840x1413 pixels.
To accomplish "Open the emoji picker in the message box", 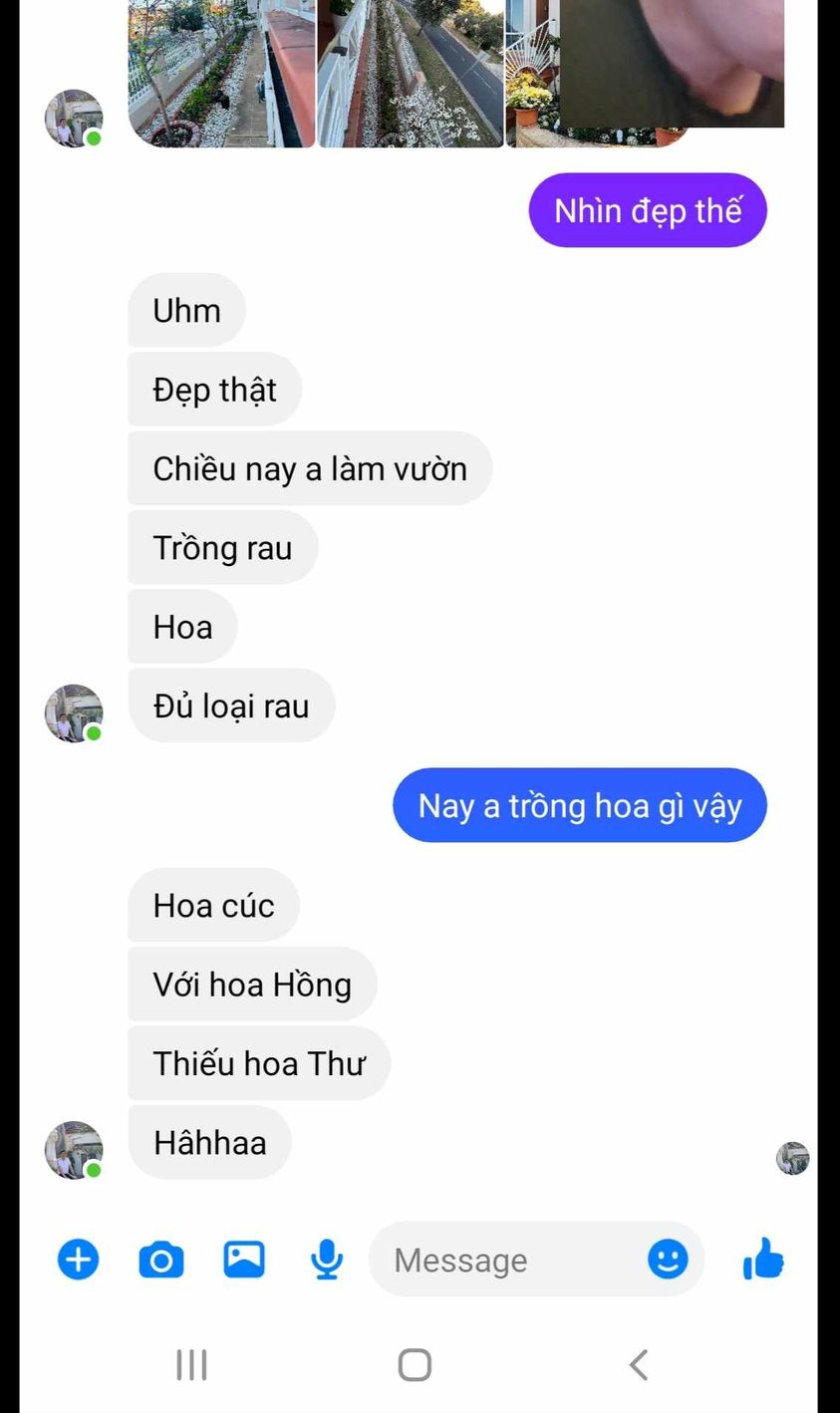I will coord(668,1260).
